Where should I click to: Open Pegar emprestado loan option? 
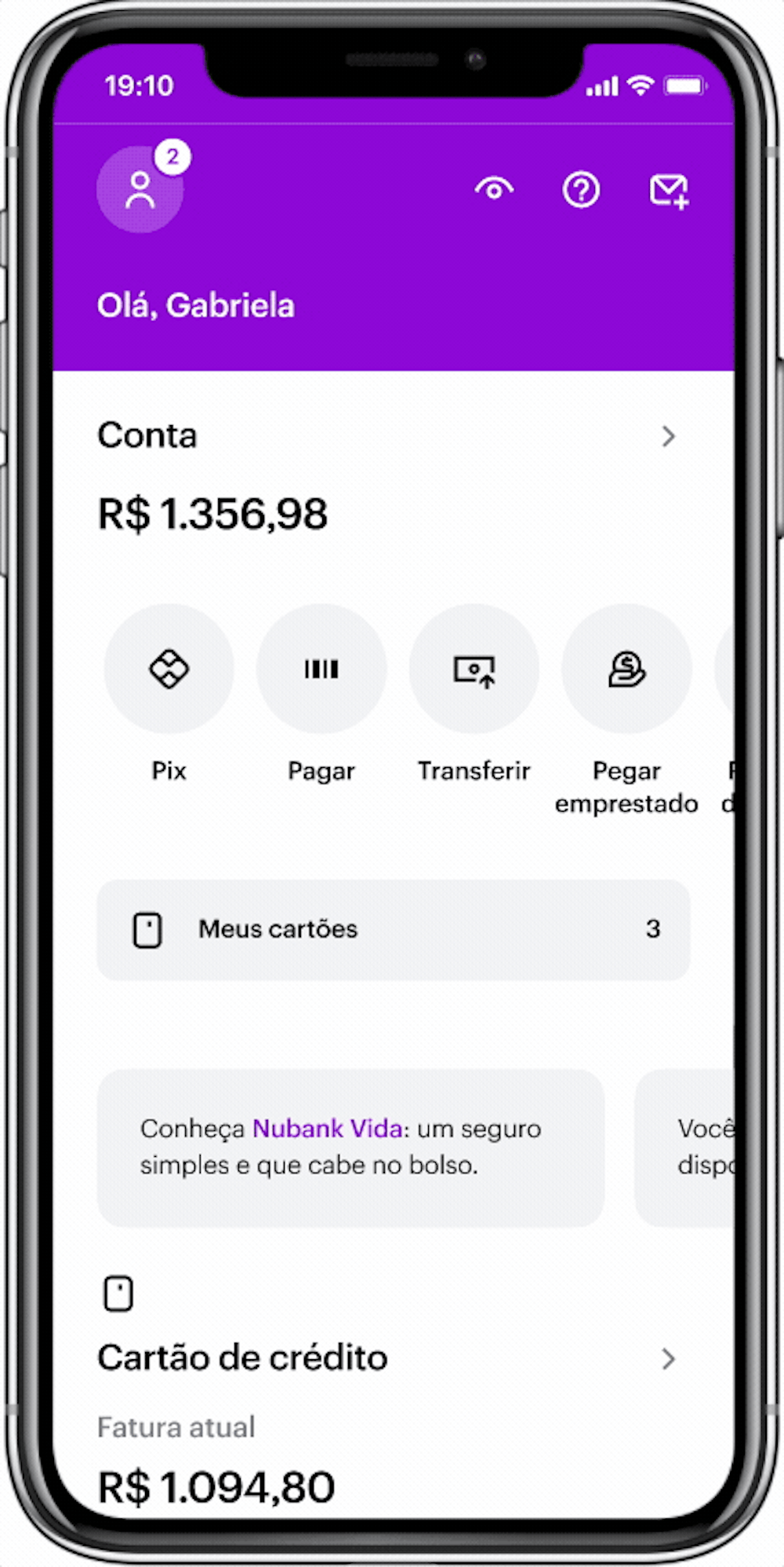[x=626, y=669]
